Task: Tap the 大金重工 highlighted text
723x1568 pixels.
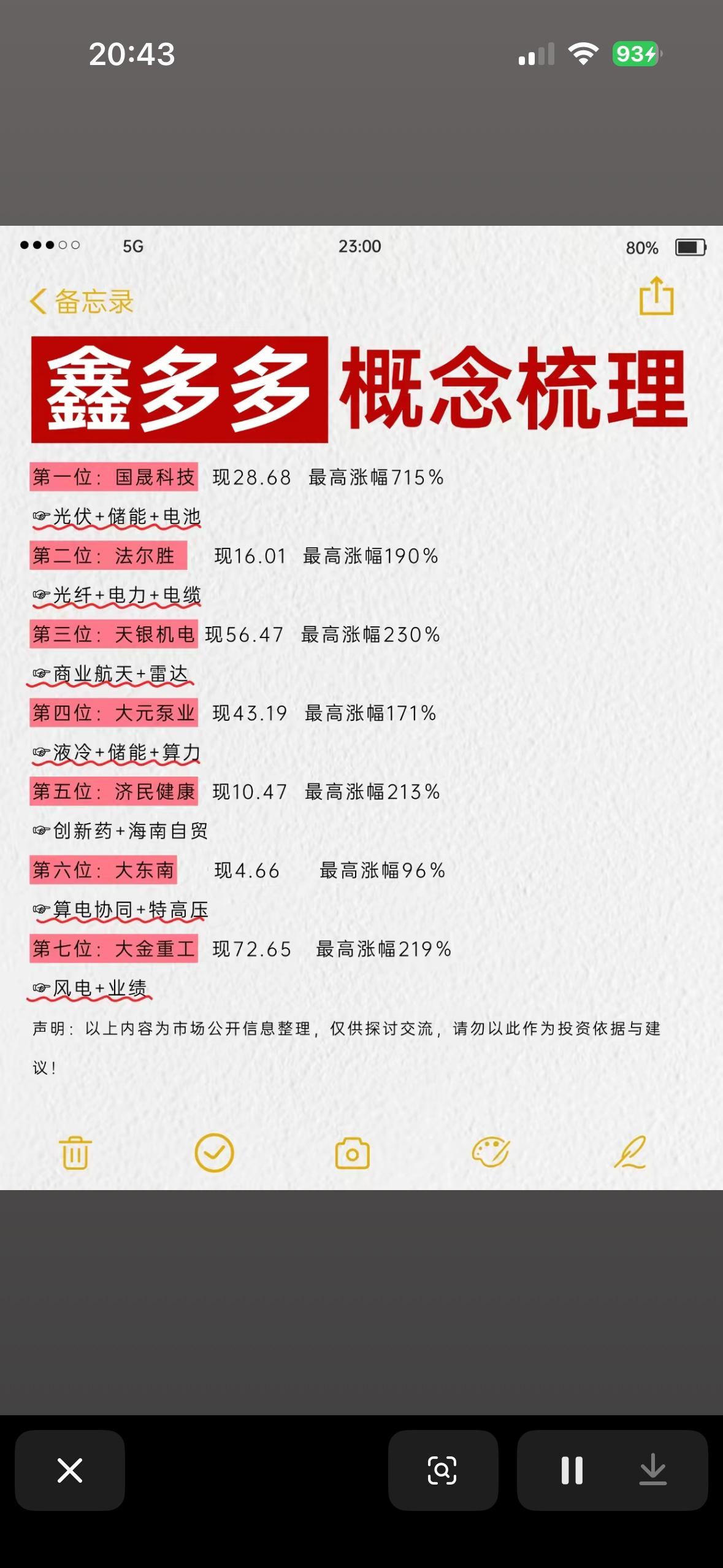Action: 114,950
